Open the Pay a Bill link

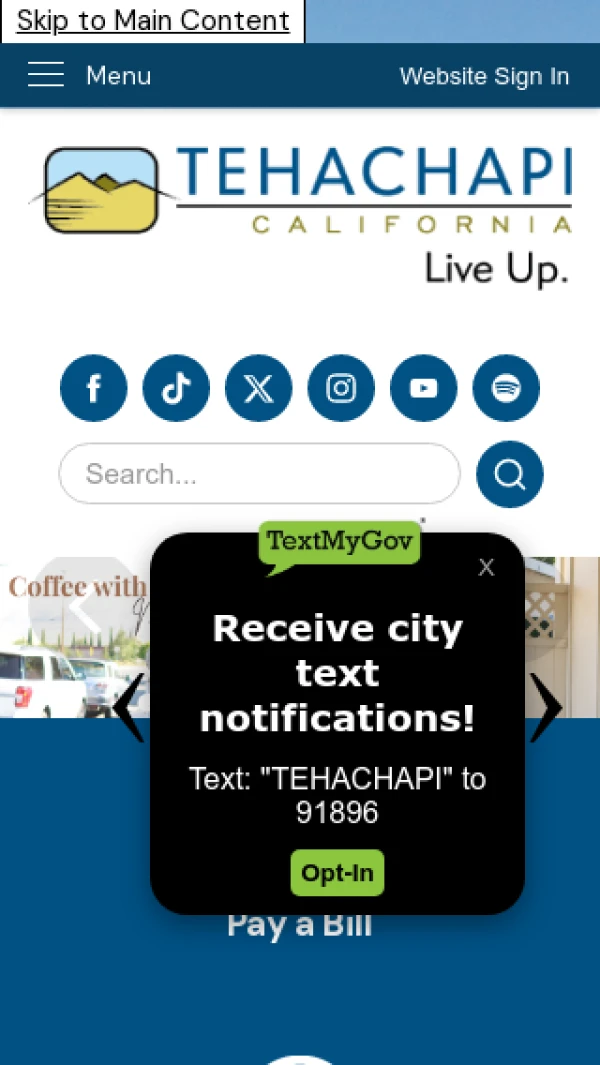[299, 926]
